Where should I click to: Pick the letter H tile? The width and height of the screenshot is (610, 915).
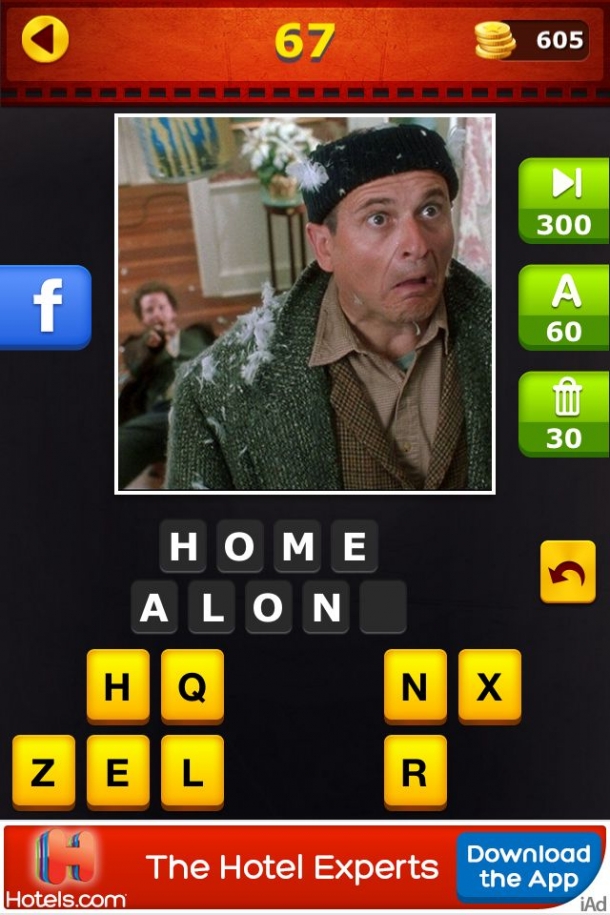pyautogui.click(x=118, y=686)
